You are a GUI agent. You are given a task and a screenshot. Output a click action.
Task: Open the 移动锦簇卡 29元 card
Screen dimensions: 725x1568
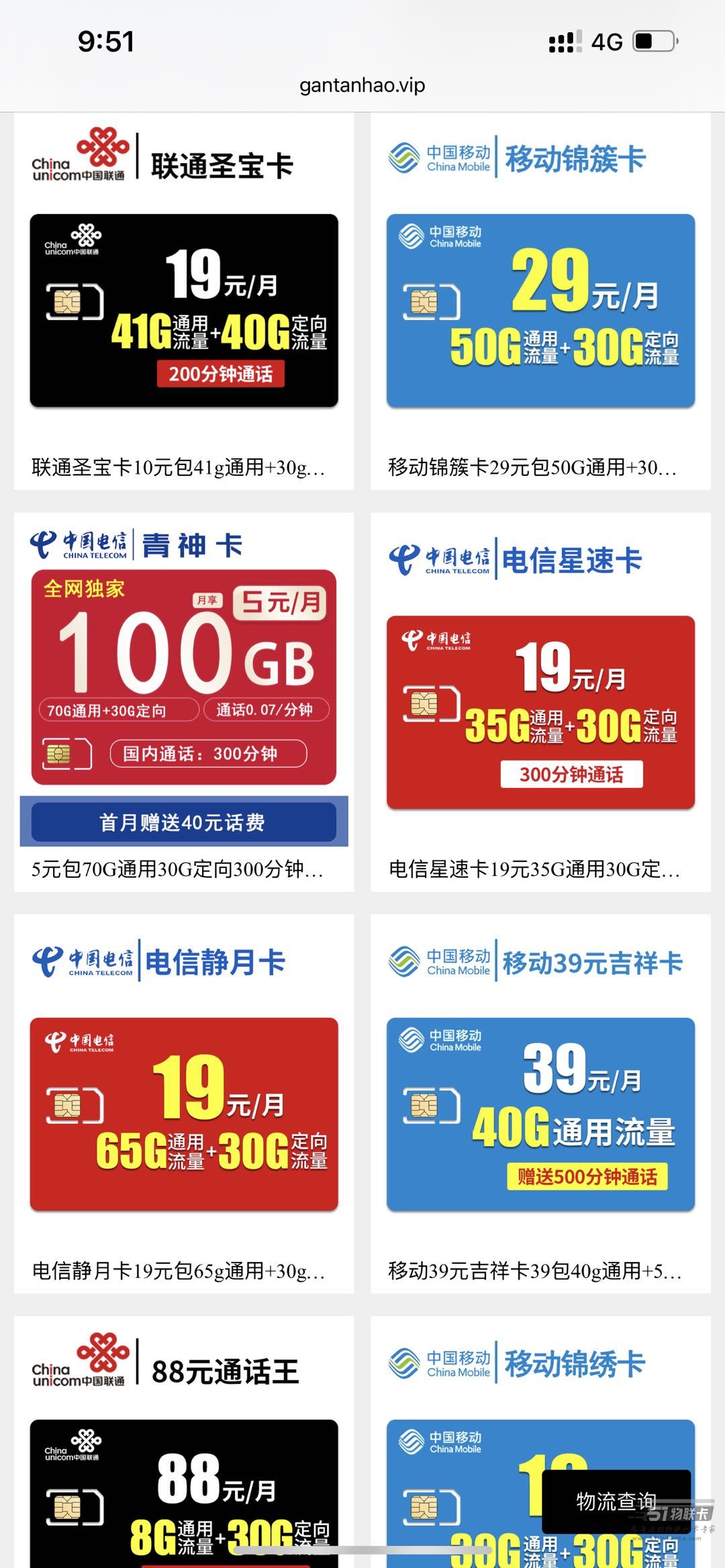click(540, 310)
